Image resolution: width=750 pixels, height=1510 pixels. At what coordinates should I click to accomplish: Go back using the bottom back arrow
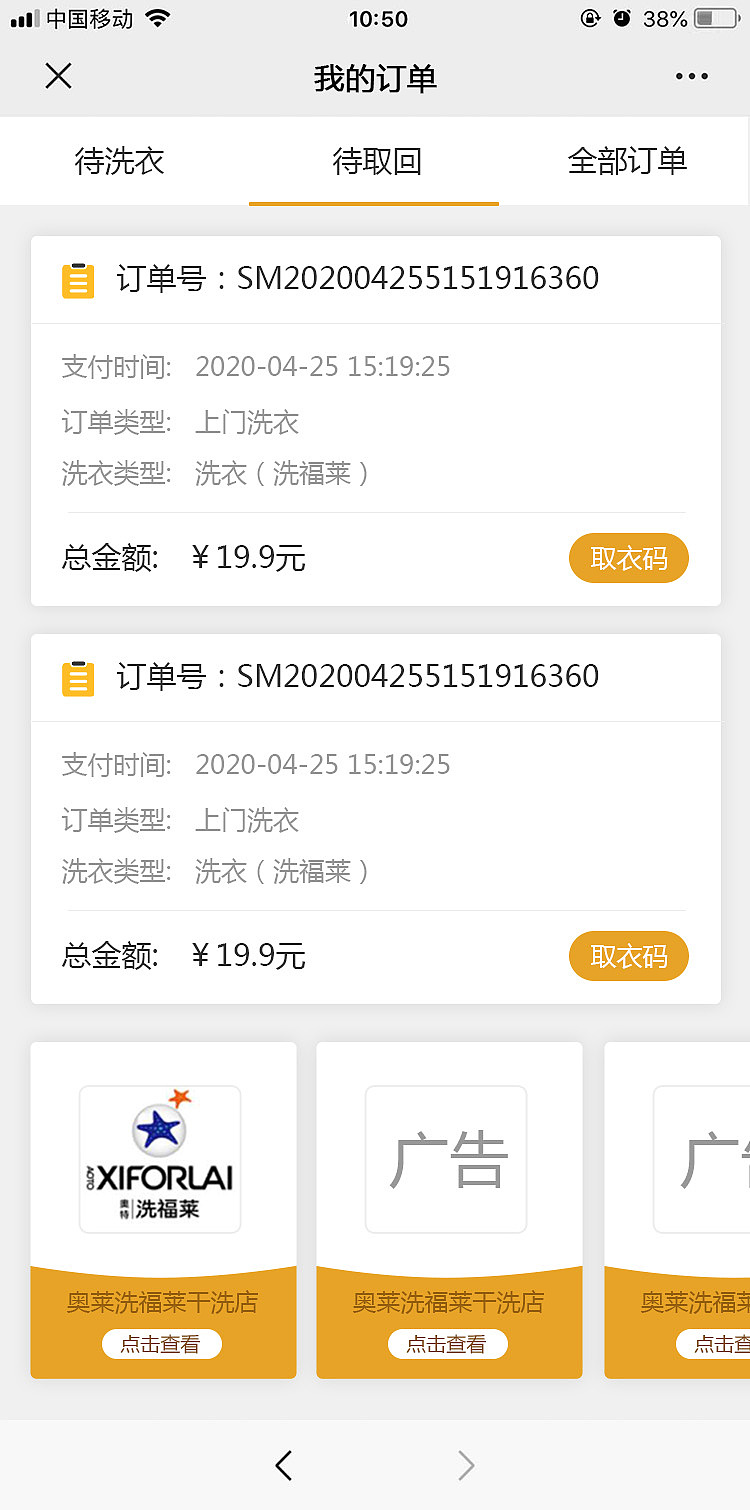[x=284, y=1465]
